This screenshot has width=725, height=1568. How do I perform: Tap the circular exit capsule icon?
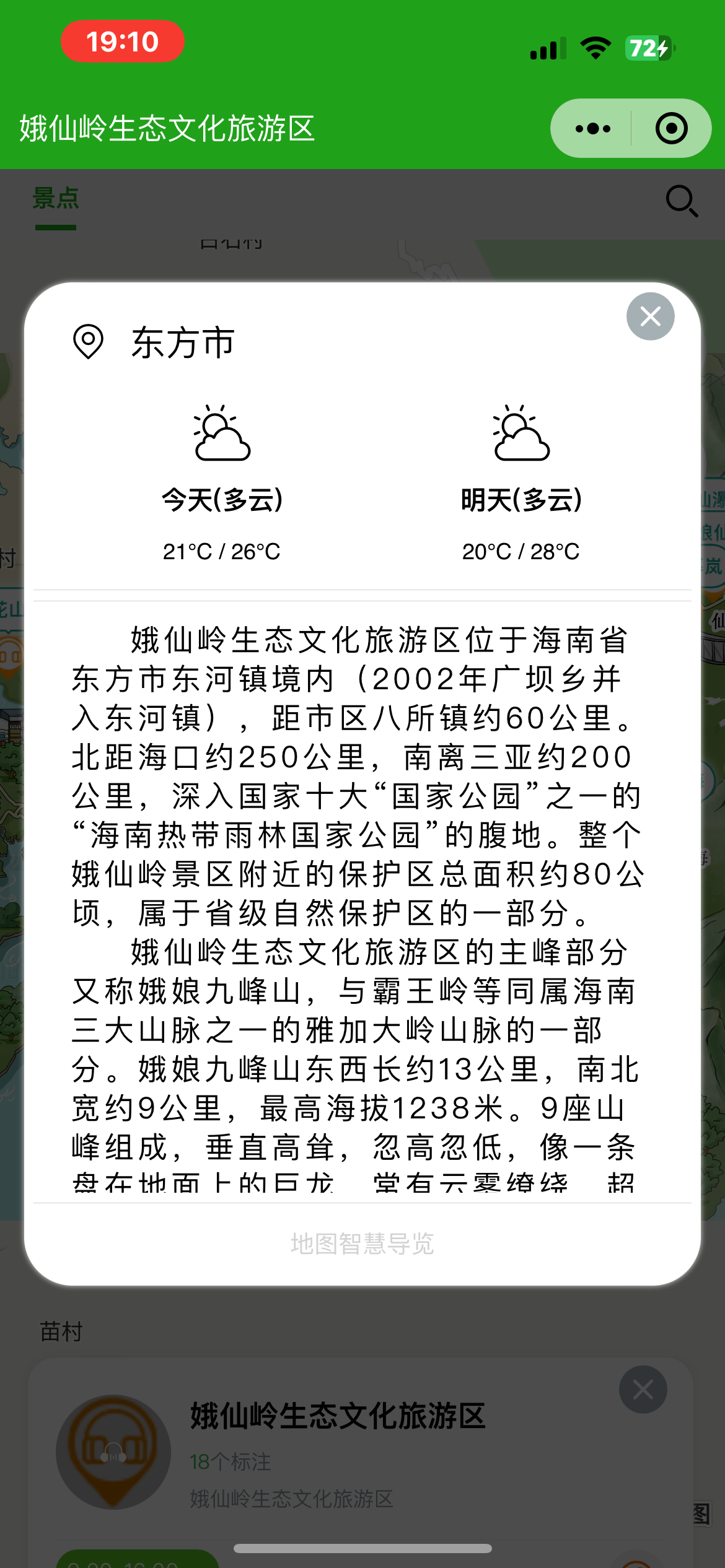[x=670, y=129]
